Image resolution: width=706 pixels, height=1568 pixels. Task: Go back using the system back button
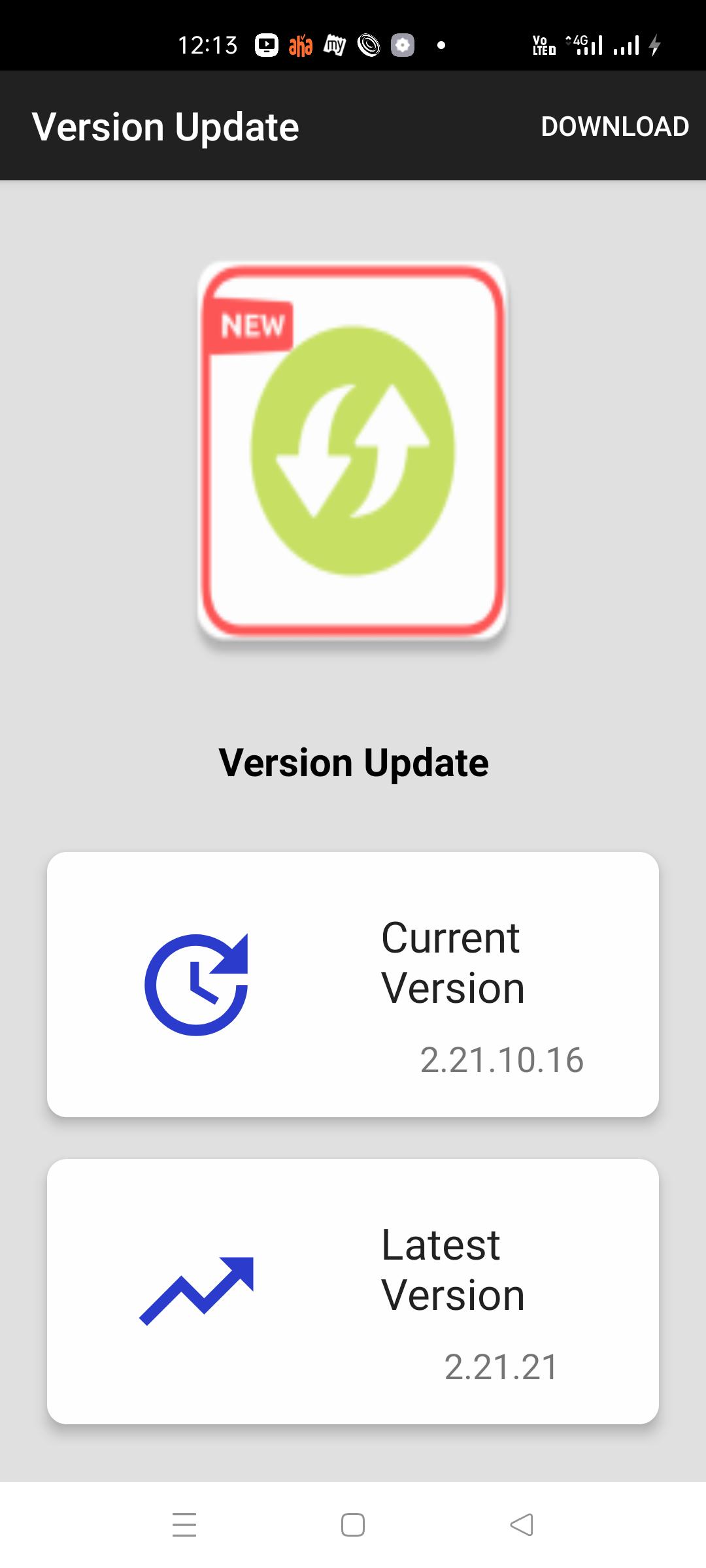pyautogui.click(x=522, y=1525)
